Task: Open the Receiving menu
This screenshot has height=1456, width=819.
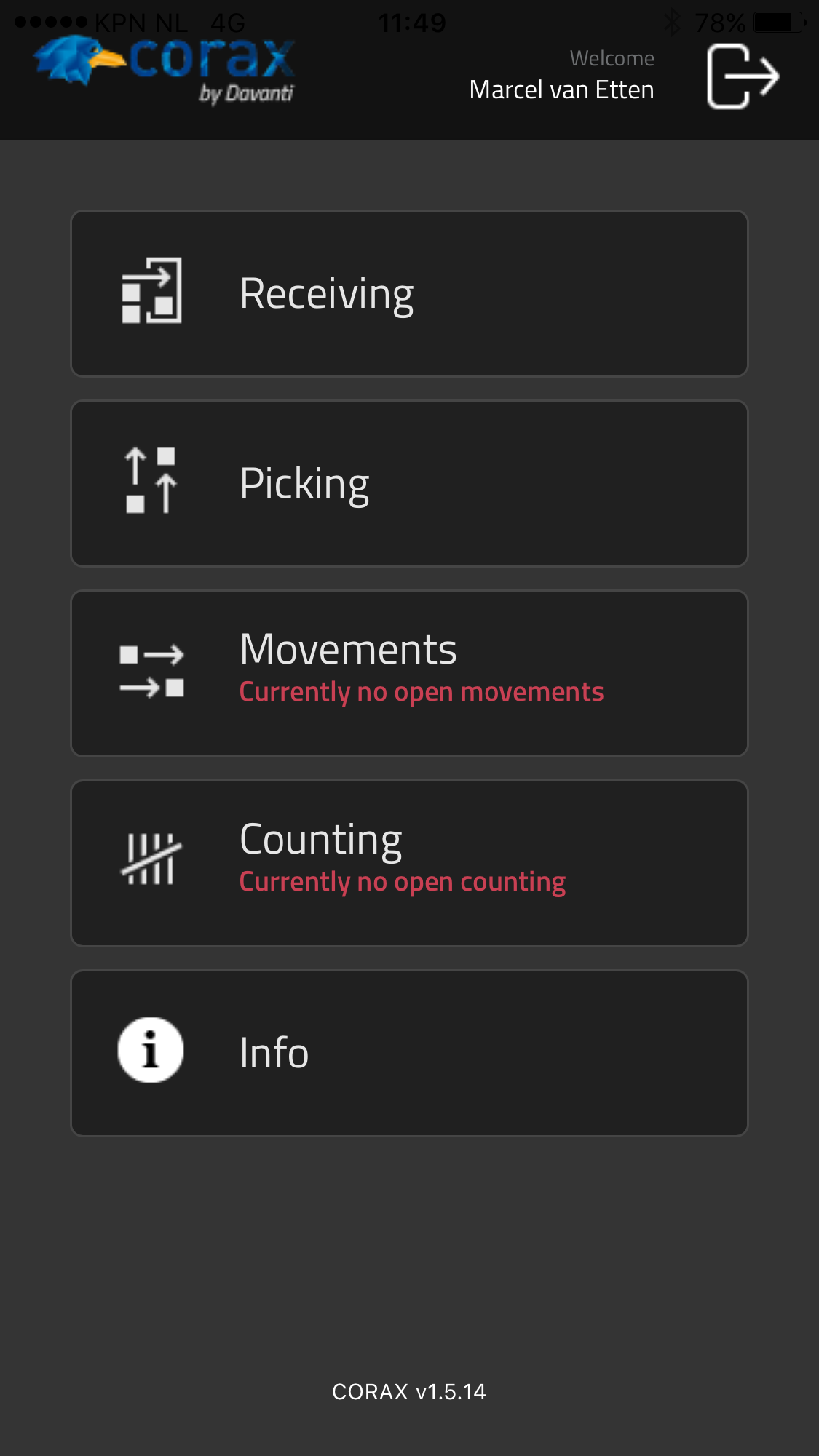Action: 409,294
